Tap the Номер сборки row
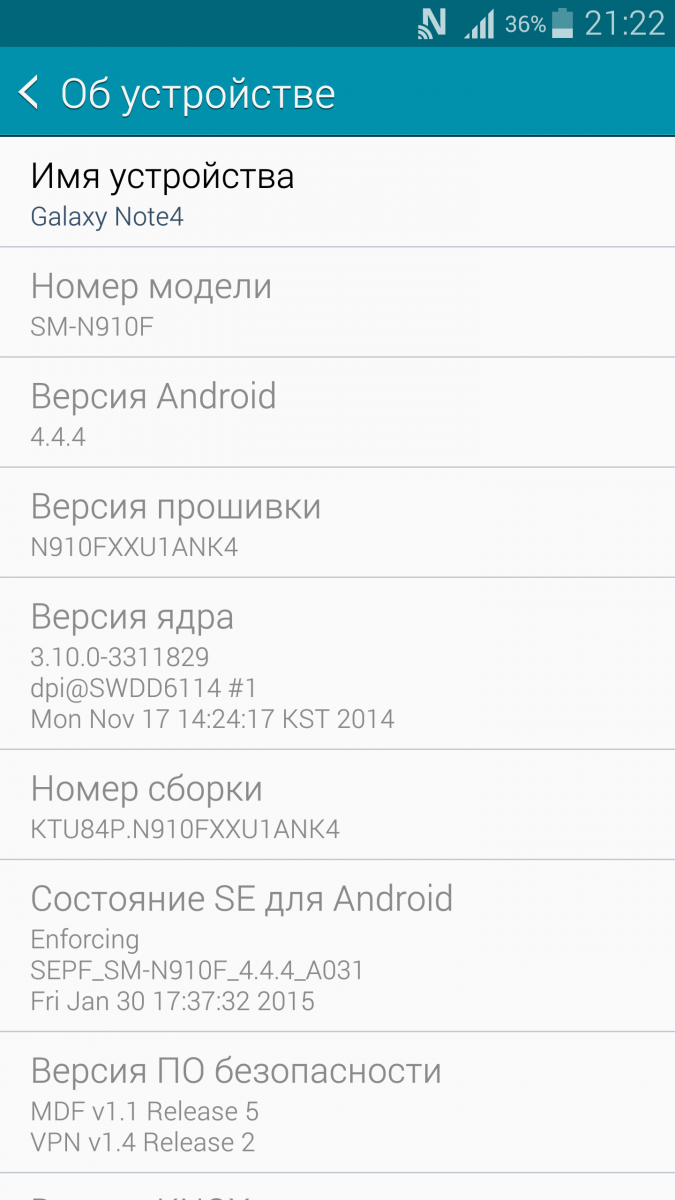The height and width of the screenshot is (1200, 675). pos(337,805)
